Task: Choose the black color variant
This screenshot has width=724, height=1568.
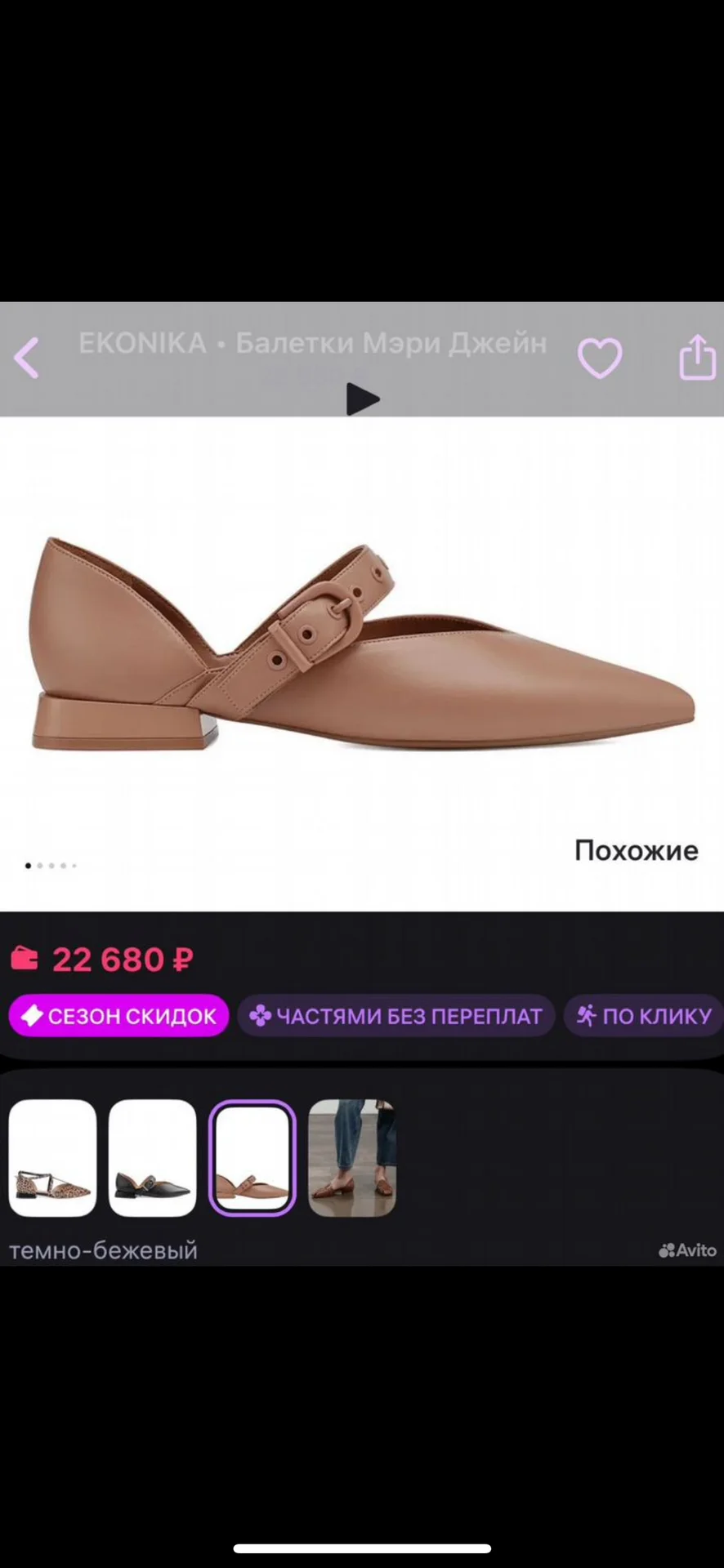Action: [153, 1158]
